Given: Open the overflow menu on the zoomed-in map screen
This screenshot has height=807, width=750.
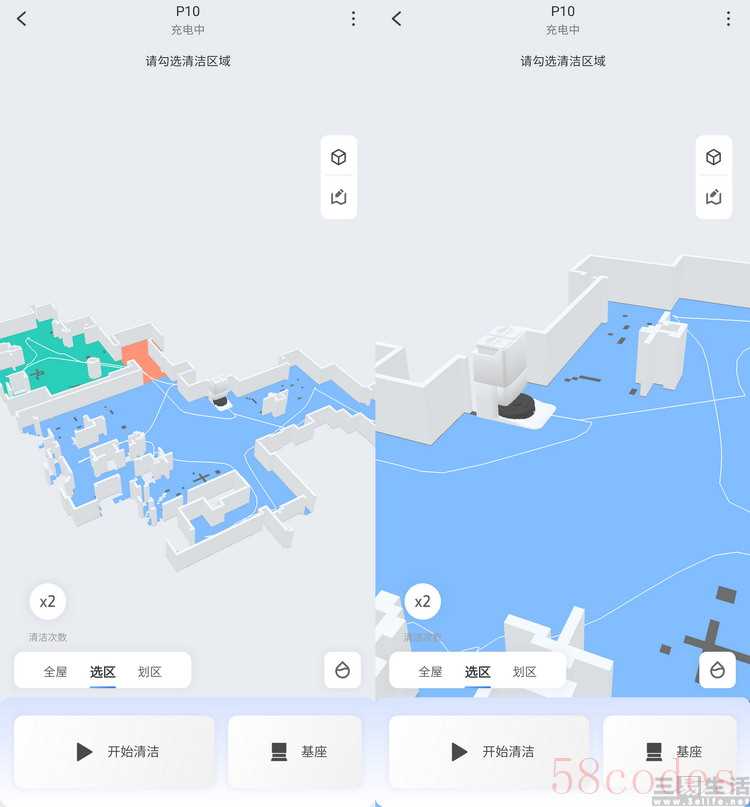Looking at the screenshot, I should [728, 19].
